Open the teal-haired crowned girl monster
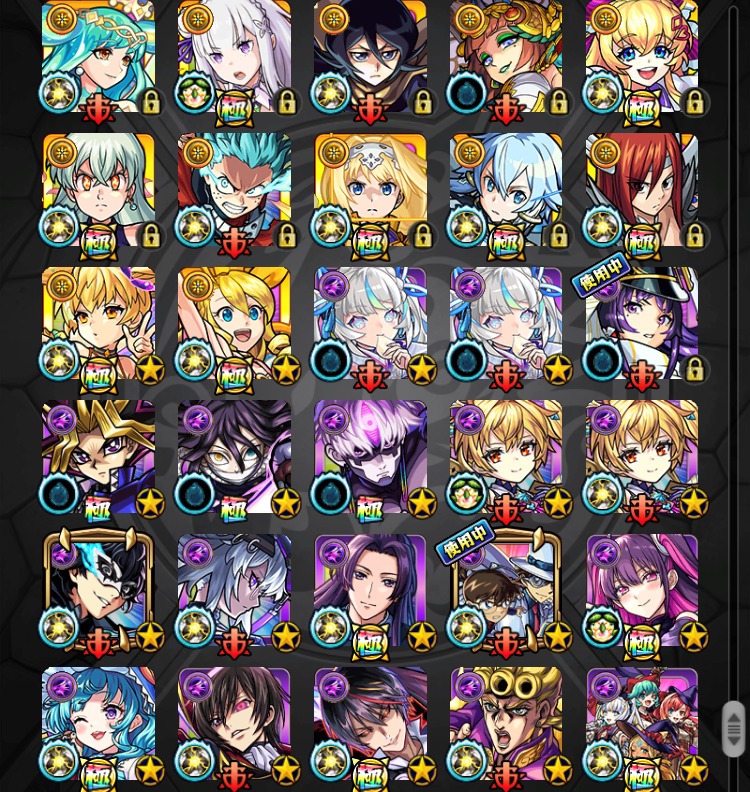The height and width of the screenshot is (792, 750). (x=98, y=58)
